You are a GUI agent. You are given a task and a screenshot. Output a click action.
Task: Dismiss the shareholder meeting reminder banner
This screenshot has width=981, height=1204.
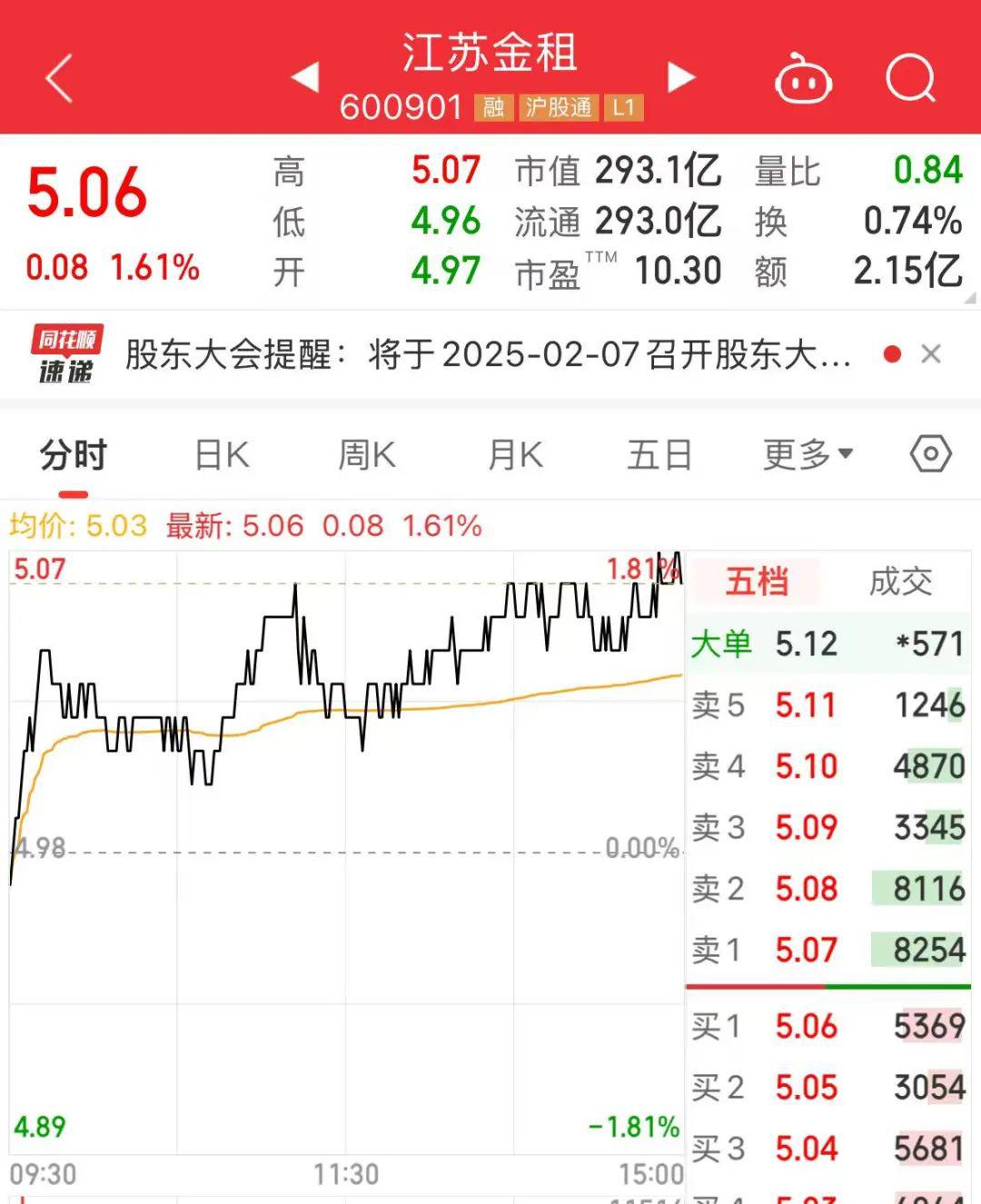tap(931, 354)
